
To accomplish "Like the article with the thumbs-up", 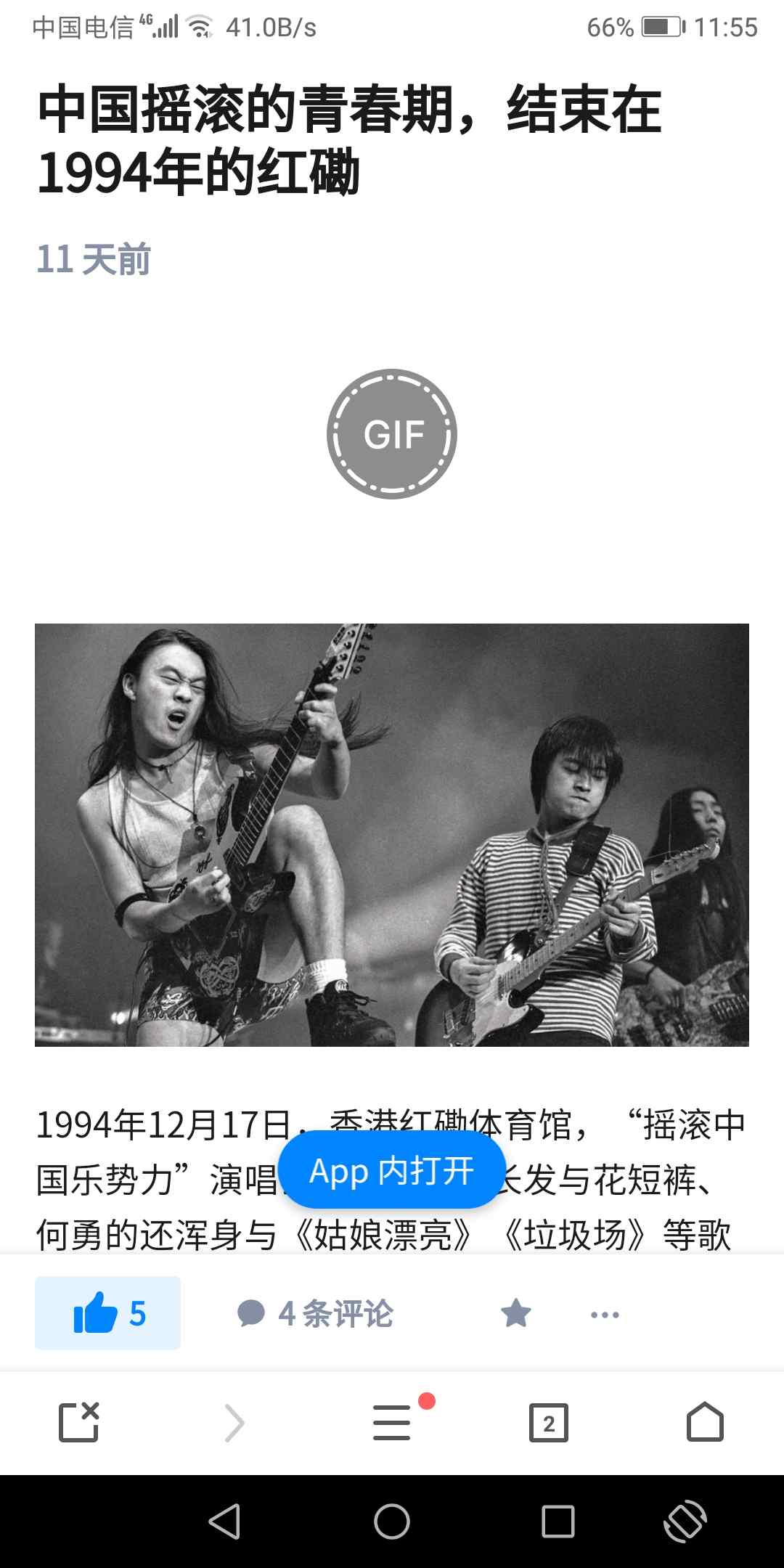I will pos(108,1313).
